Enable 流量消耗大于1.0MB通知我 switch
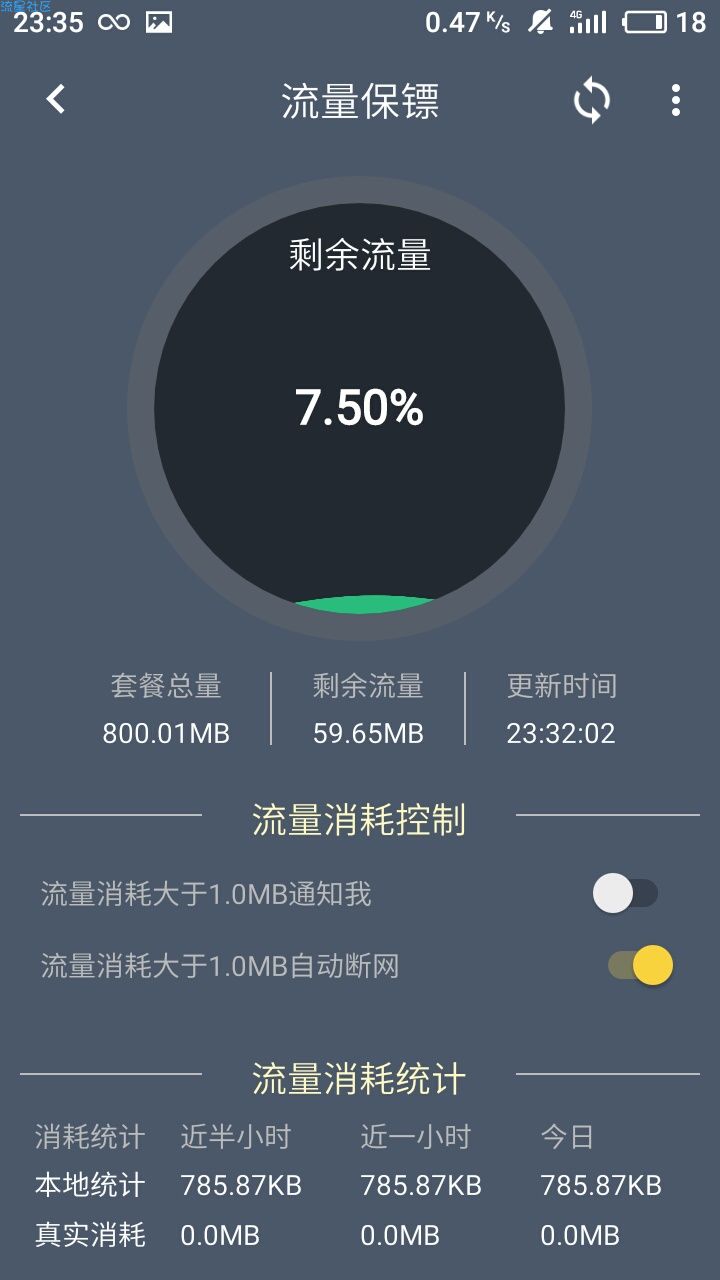 click(x=625, y=893)
